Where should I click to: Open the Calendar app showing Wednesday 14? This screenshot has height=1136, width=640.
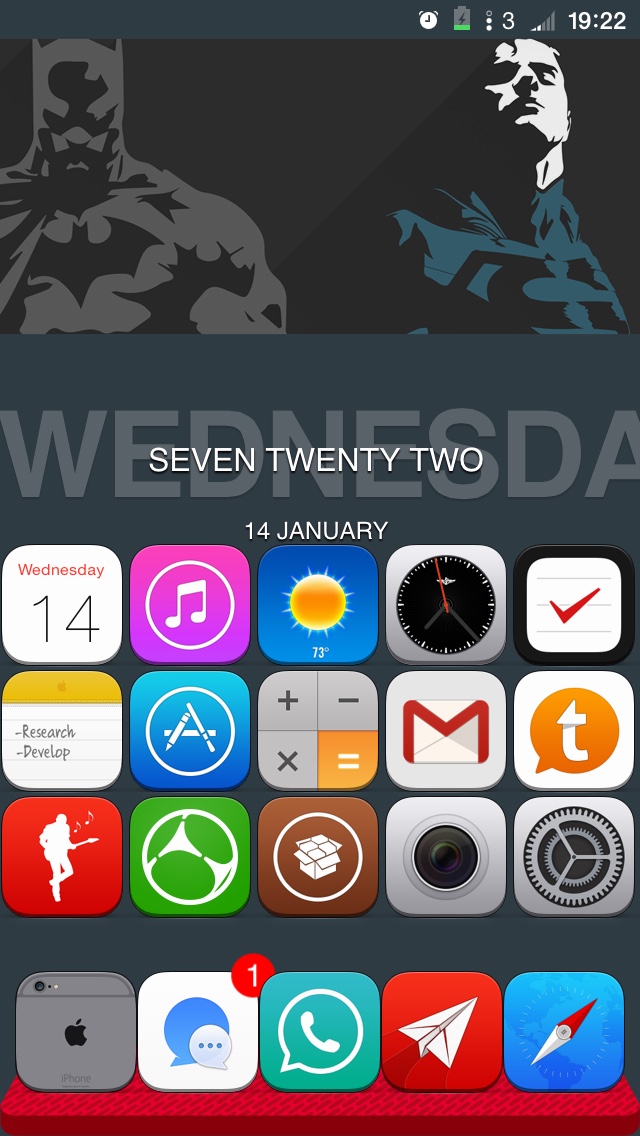(62, 605)
